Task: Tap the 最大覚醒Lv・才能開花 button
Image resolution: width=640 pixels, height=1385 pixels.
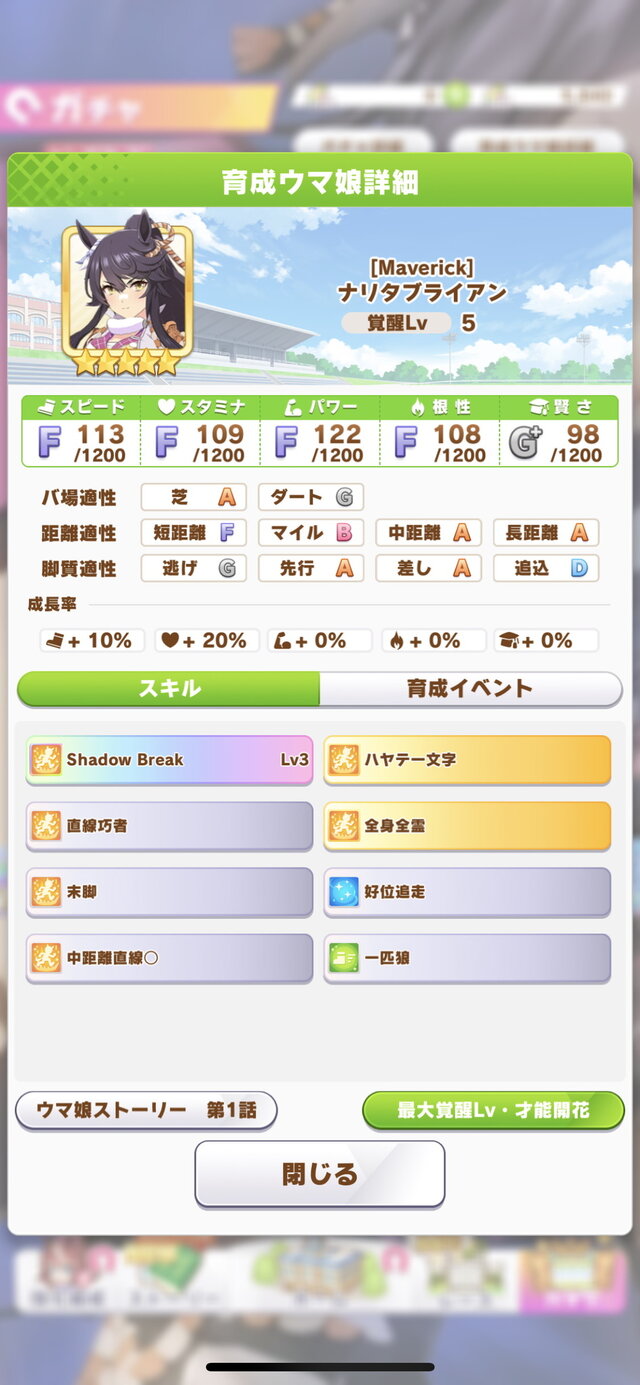Action: [493, 1110]
